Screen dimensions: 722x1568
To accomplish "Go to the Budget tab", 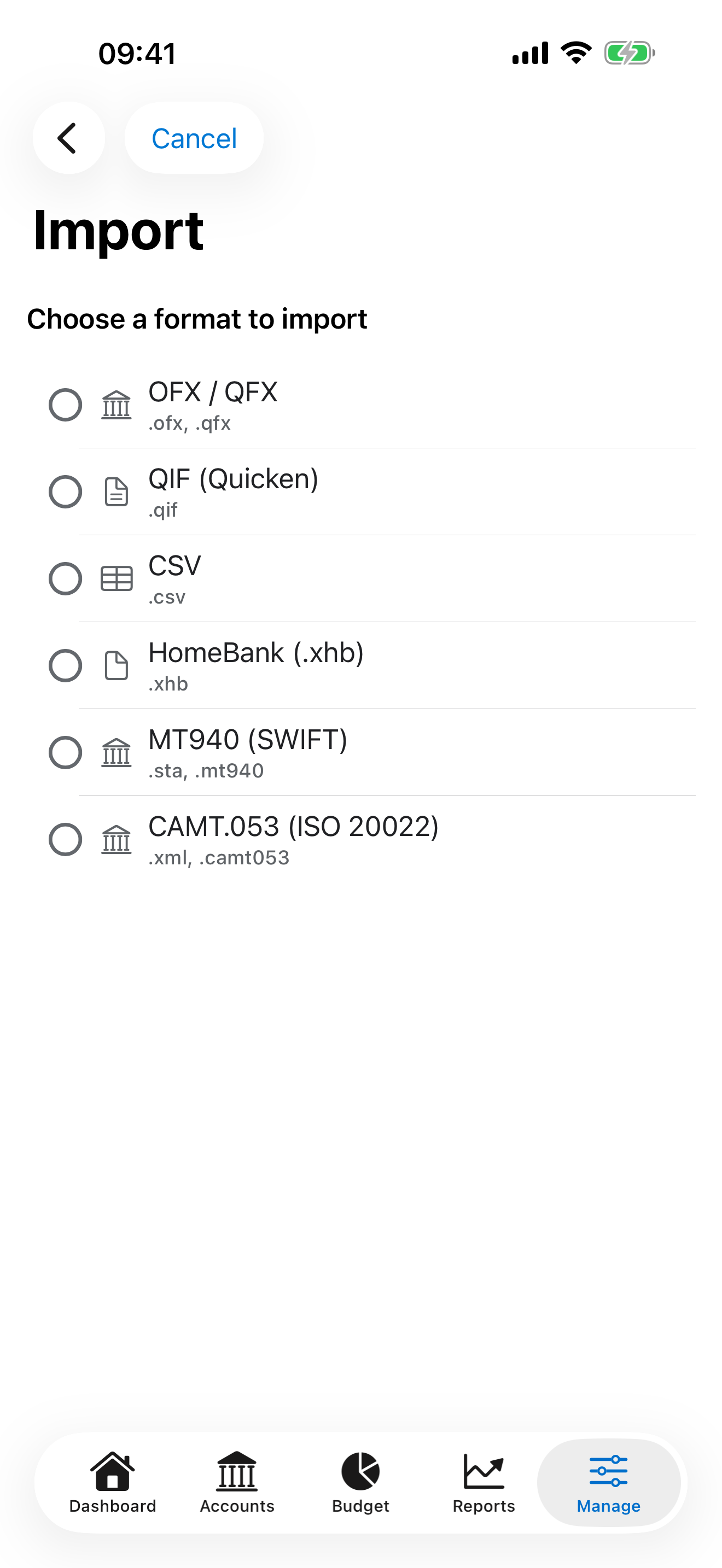I will pos(360,1482).
